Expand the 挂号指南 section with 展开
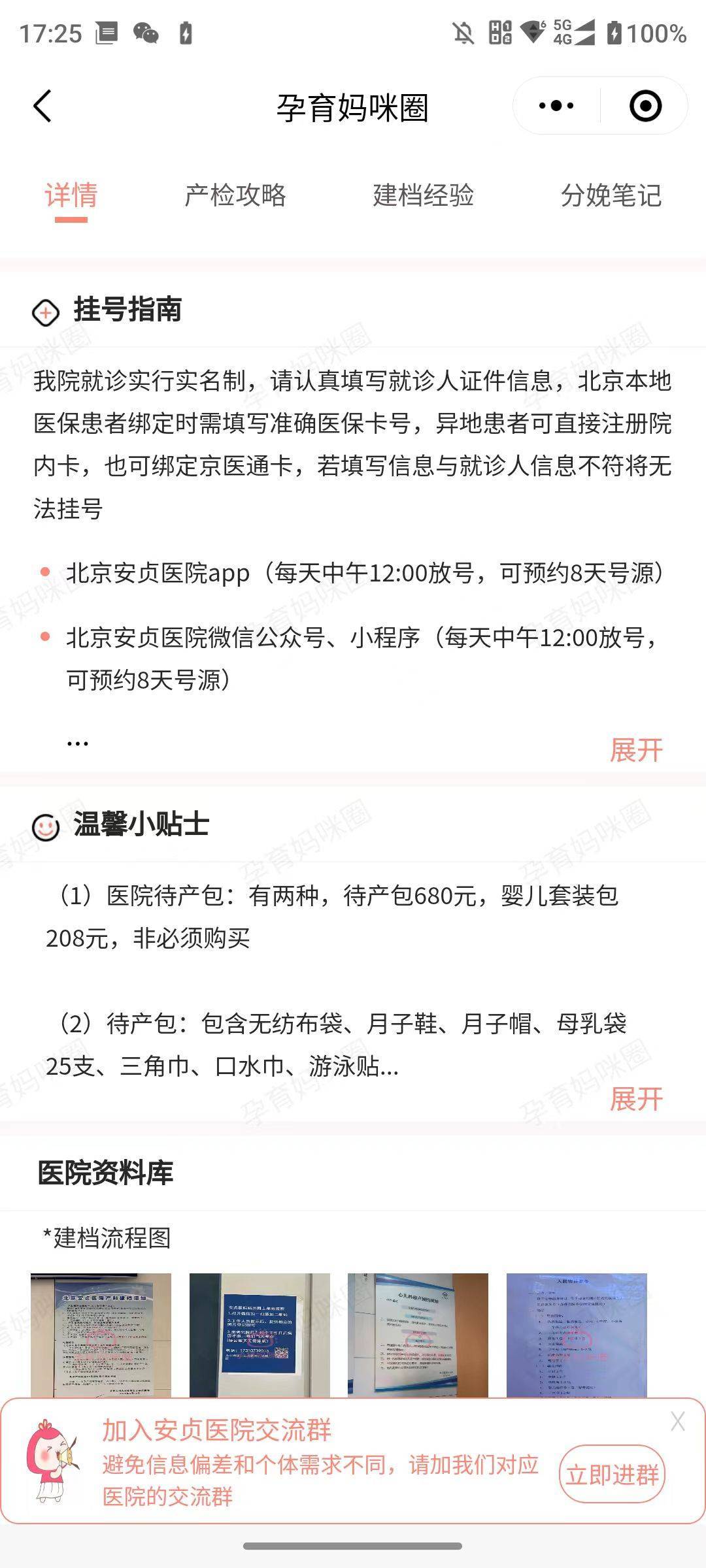 click(x=636, y=750)
